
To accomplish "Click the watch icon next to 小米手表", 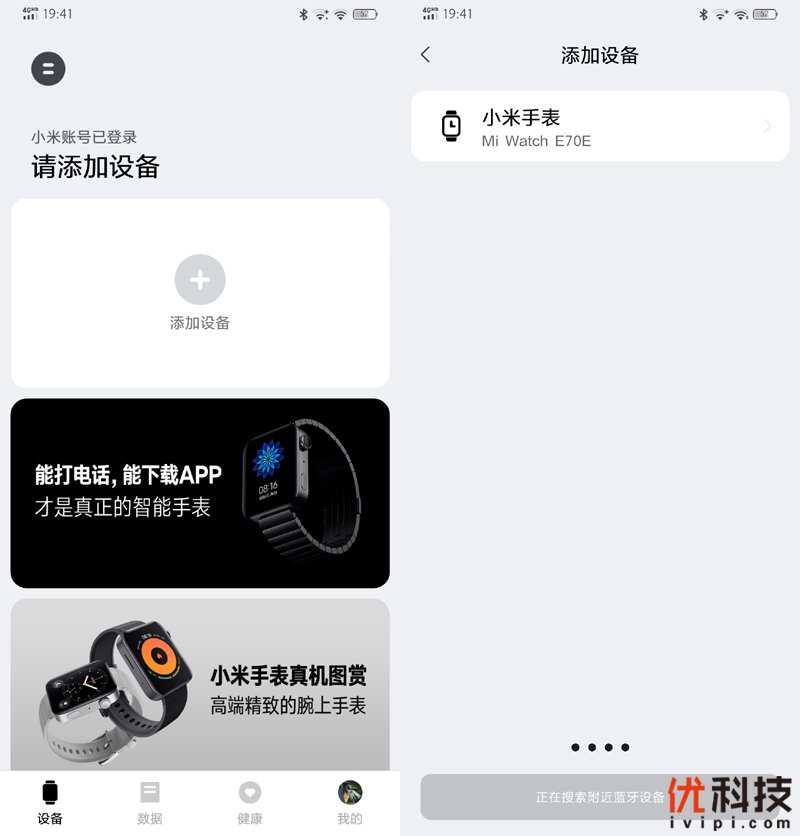I will pos(451,125).
